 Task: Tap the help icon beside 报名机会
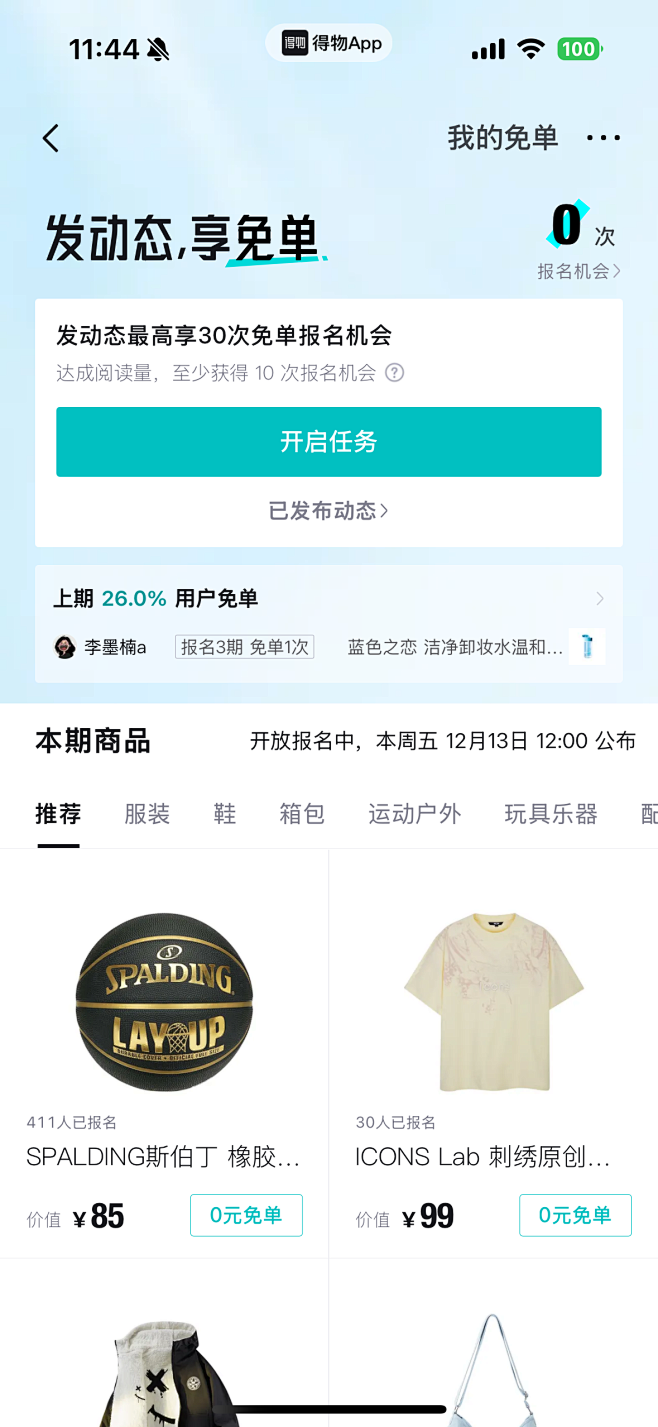pos(395,373)
